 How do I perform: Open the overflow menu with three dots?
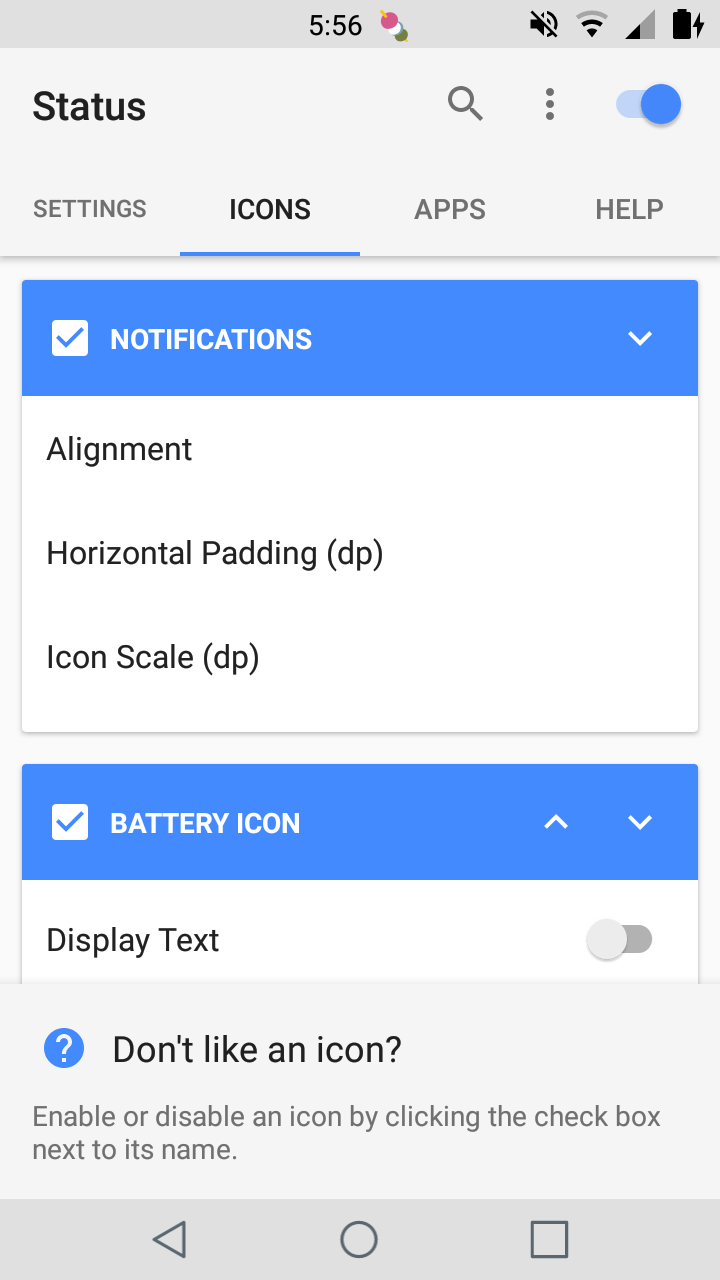tap(549, 103)
